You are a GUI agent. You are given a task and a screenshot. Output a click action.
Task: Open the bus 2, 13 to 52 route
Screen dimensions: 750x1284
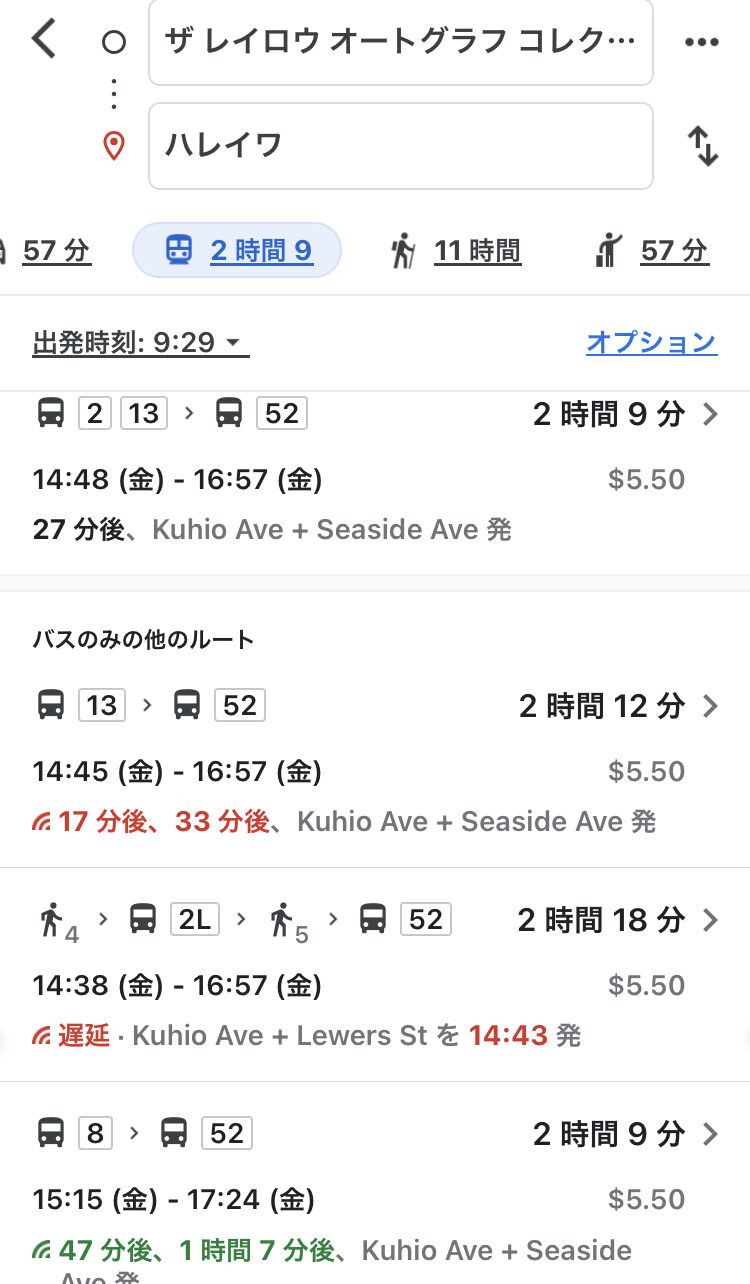click(x=375, y=470)
